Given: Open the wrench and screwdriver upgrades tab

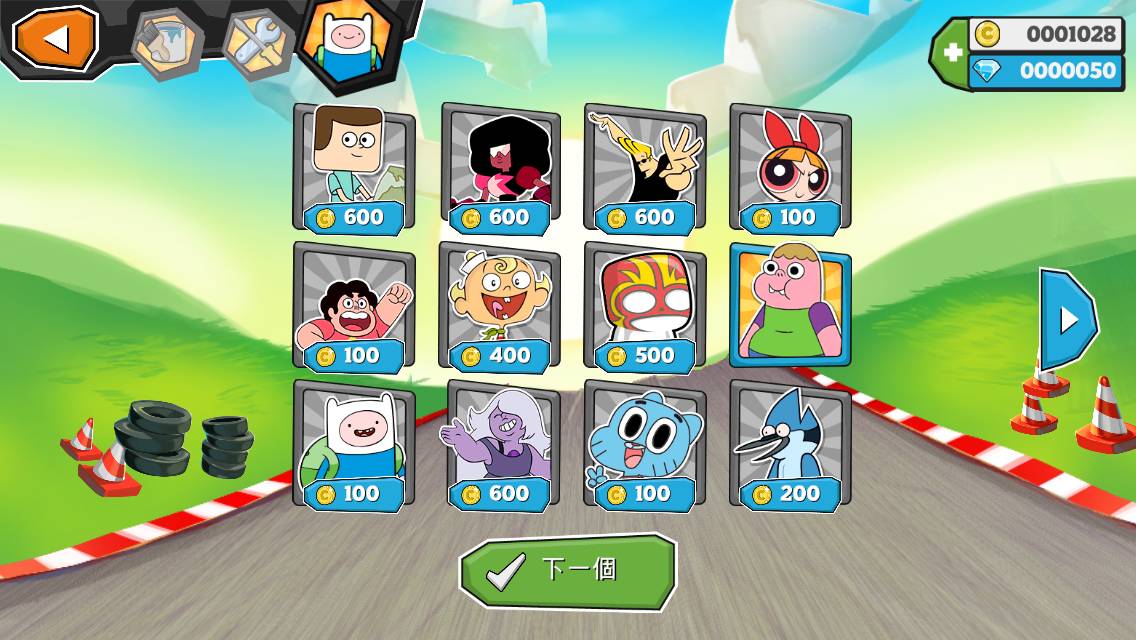Looking at the screenshot, I should pos(258,43).
